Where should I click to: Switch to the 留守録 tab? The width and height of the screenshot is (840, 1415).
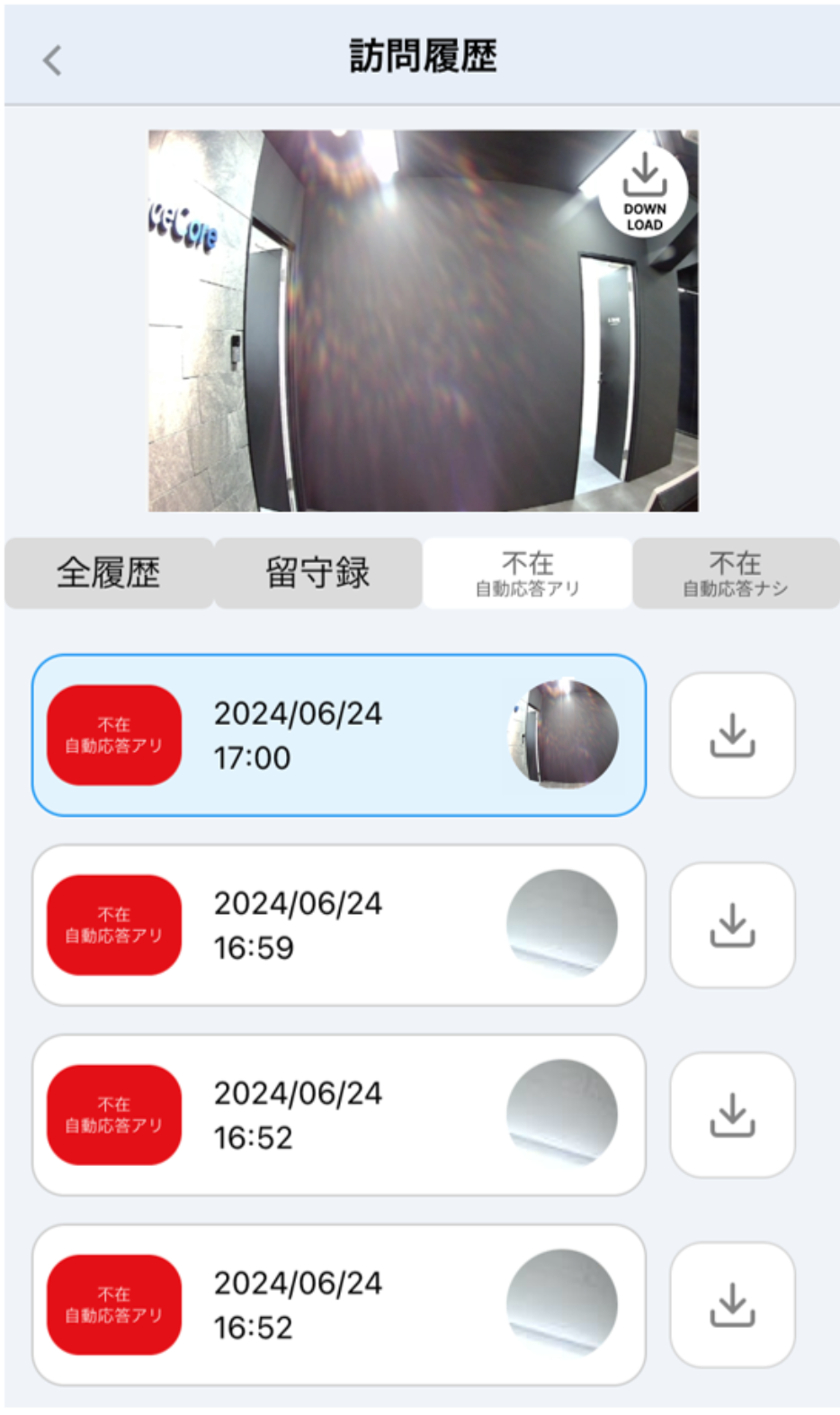(x=317, y=573)
